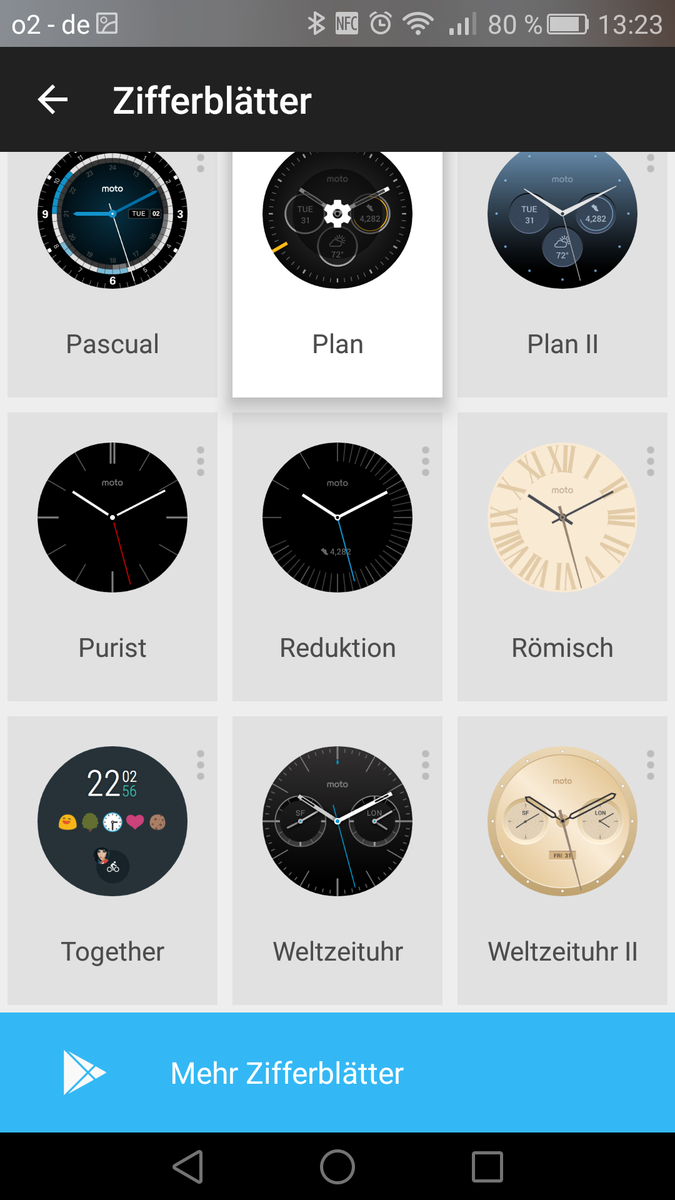Image resolution: width=675 pixels, height=1200 pixels.
Task: Choose the Römisch watch face
Action: [x=562, y=557]
